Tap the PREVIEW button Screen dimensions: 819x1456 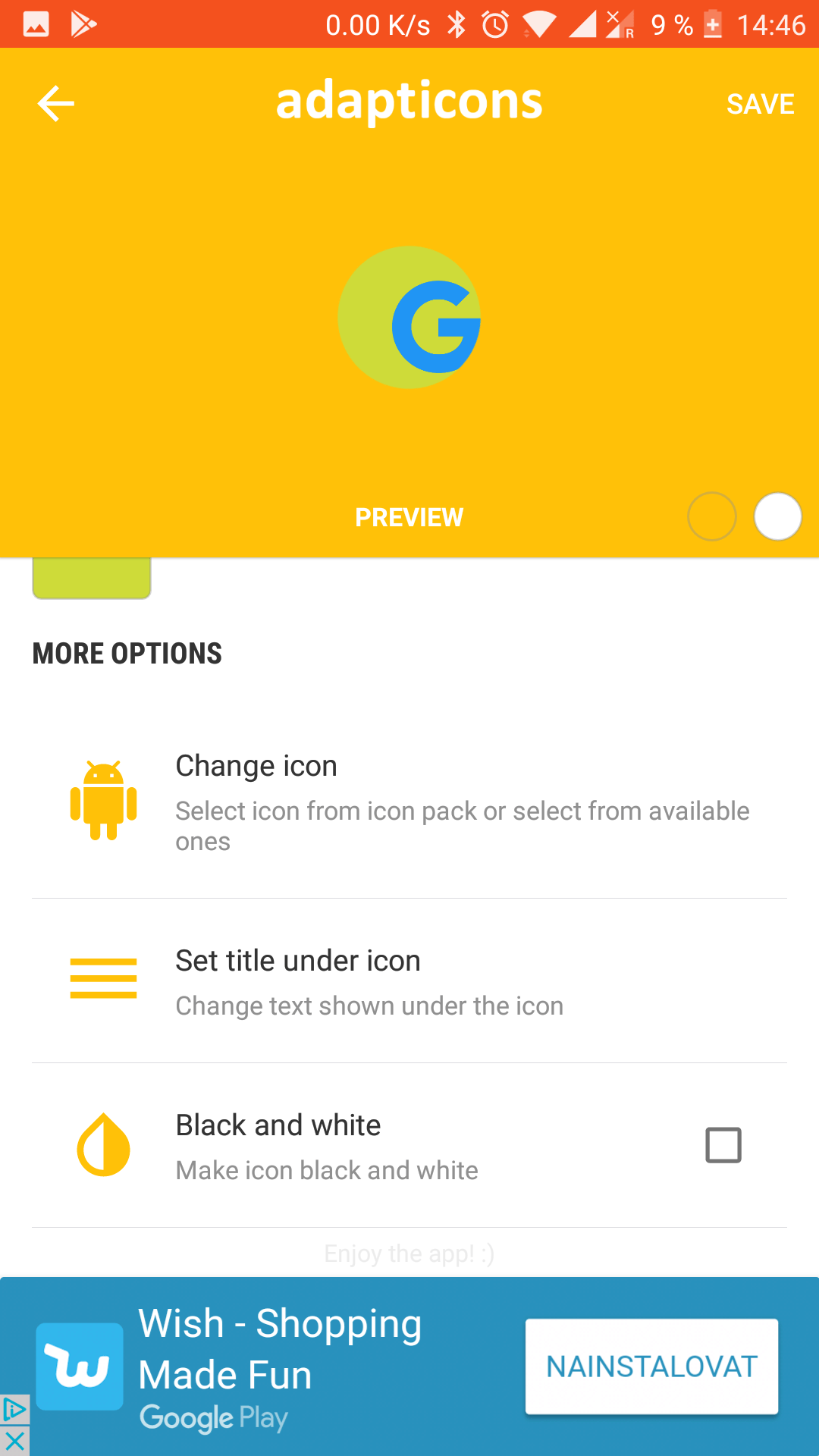click(409, 517)
